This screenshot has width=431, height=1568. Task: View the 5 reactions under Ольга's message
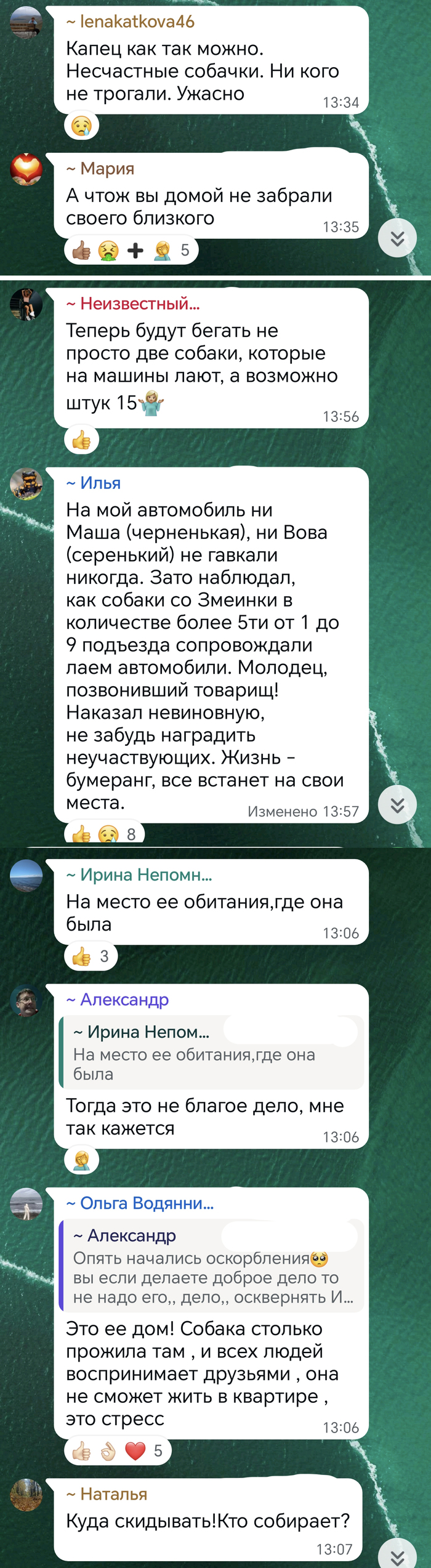pos(118,1451)
